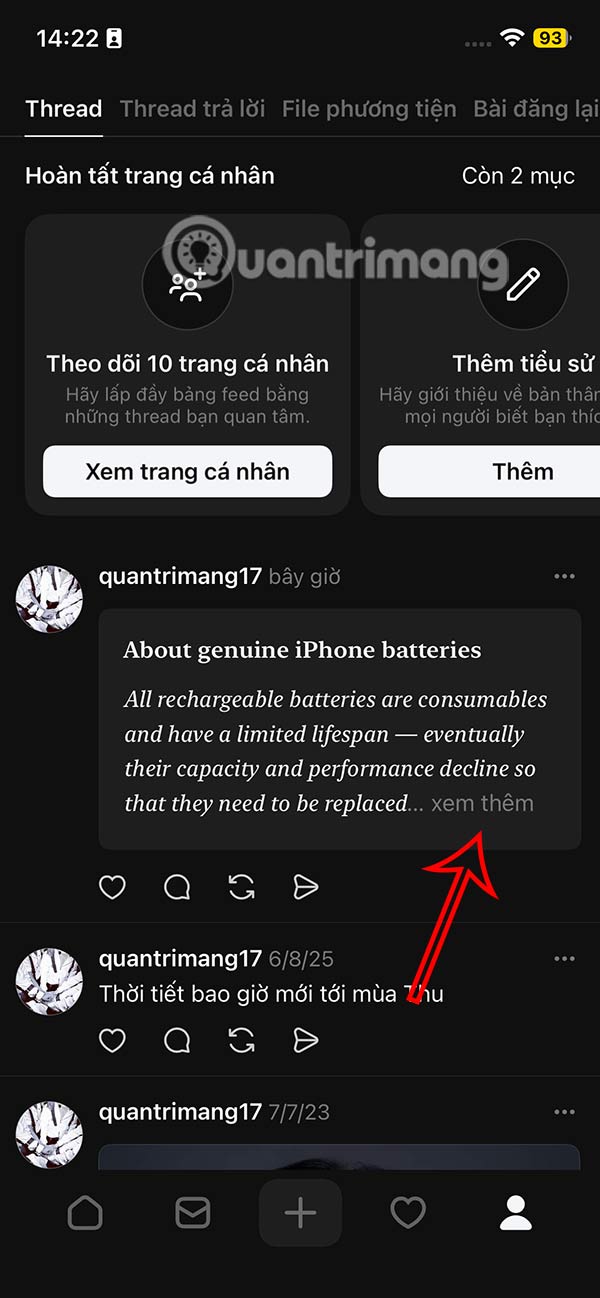Repost the iPhone batteries post
The width and height of the screenshot is (600, 1298).
tap(241, 887)
